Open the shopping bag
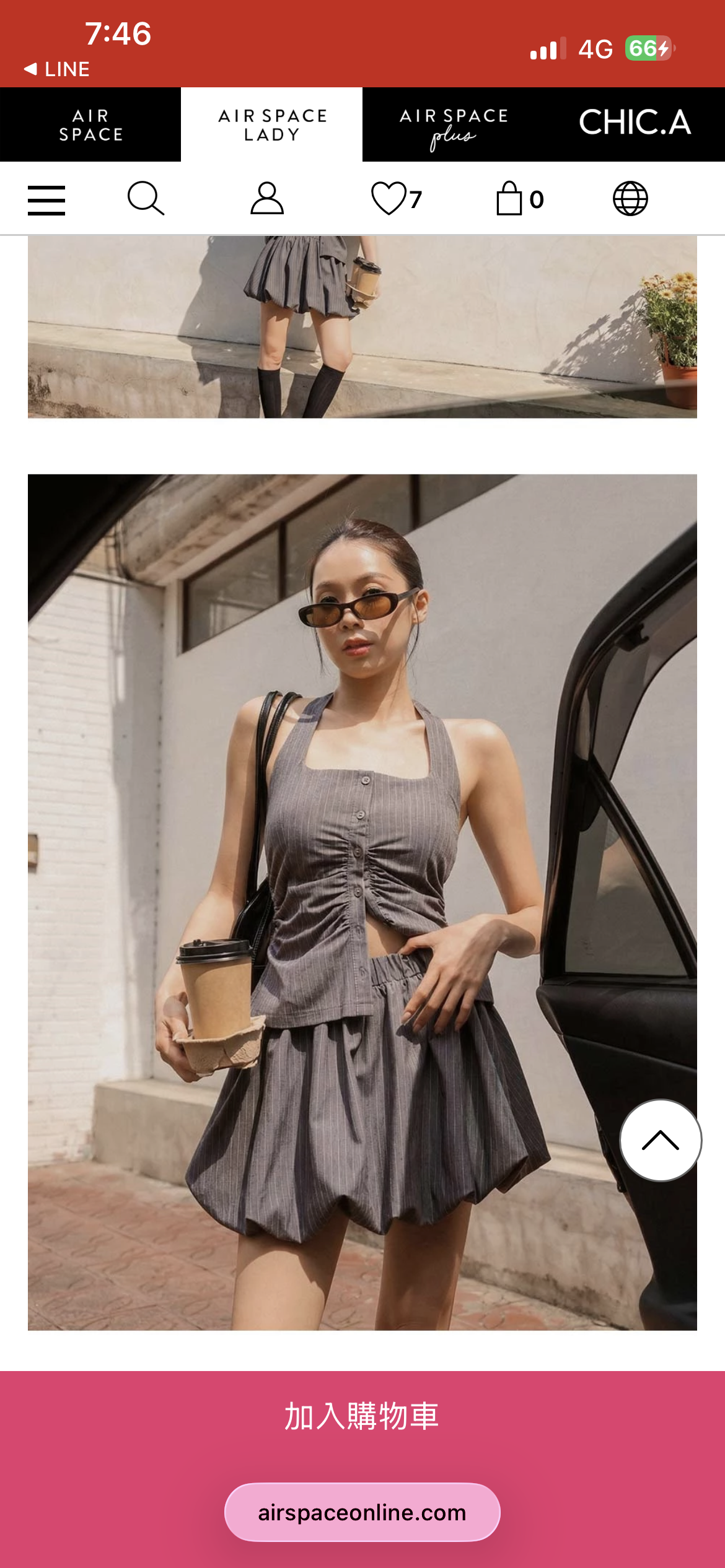Image resolution: width=725 pixels, height=1568 pixels. pyautogui.click(x=519, y=199)
